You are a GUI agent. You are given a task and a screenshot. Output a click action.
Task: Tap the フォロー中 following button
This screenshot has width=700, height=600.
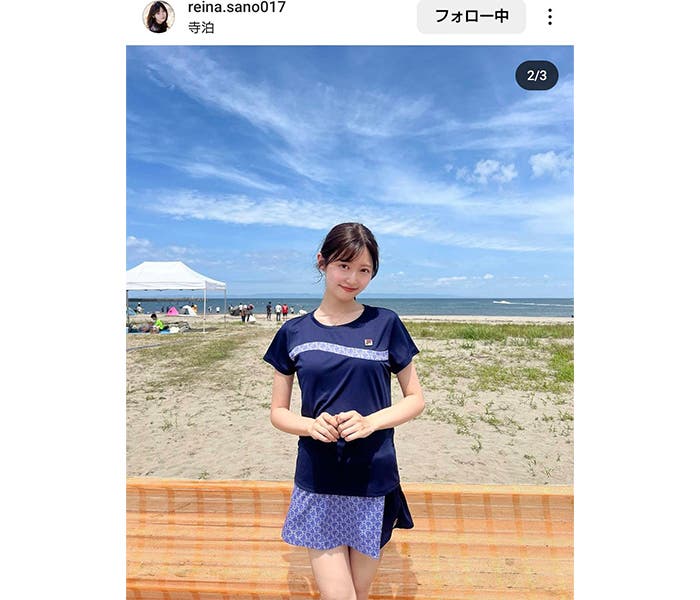[x=471, y=16]
